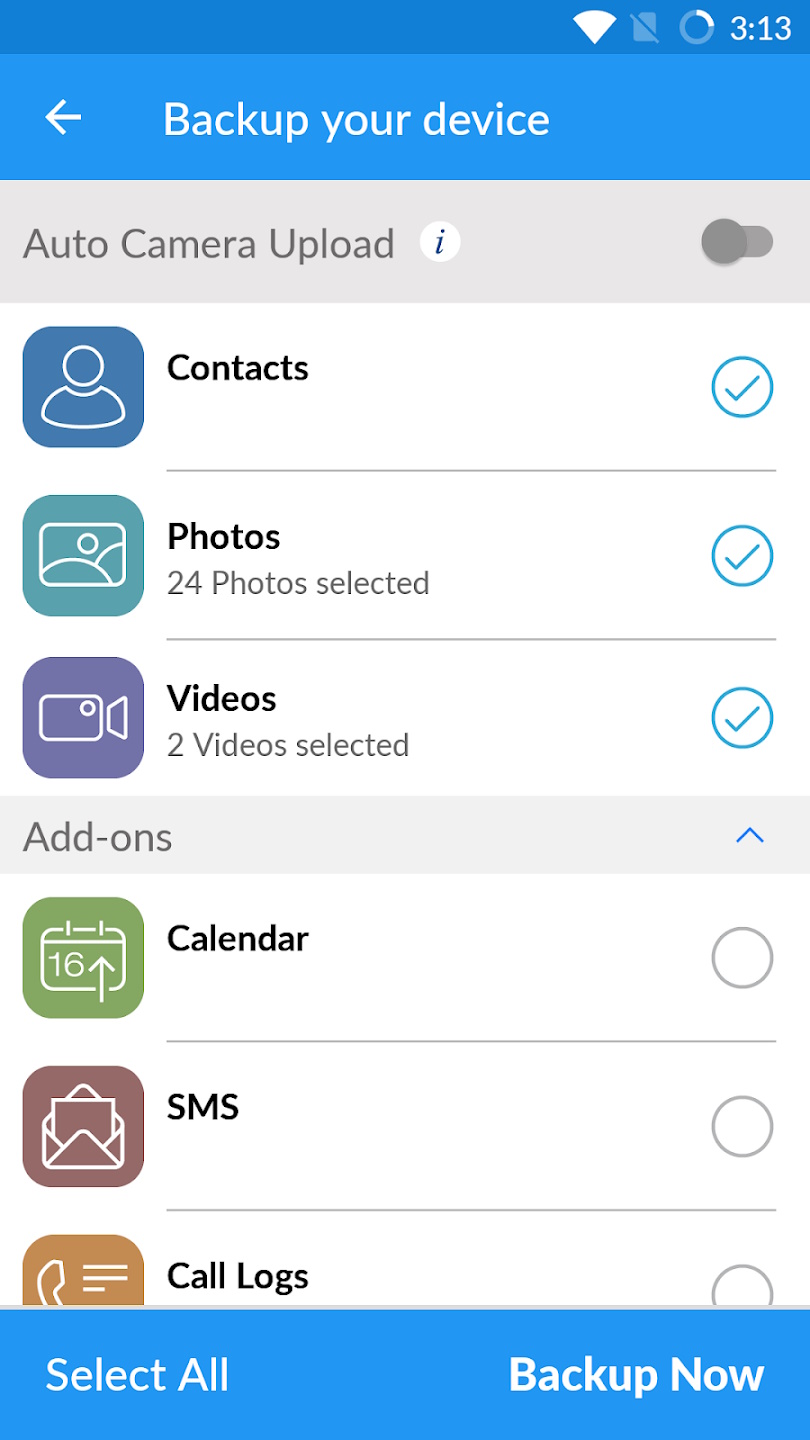Deselect the Videos checkbox

pyautogui.click(x=742, y=718)
